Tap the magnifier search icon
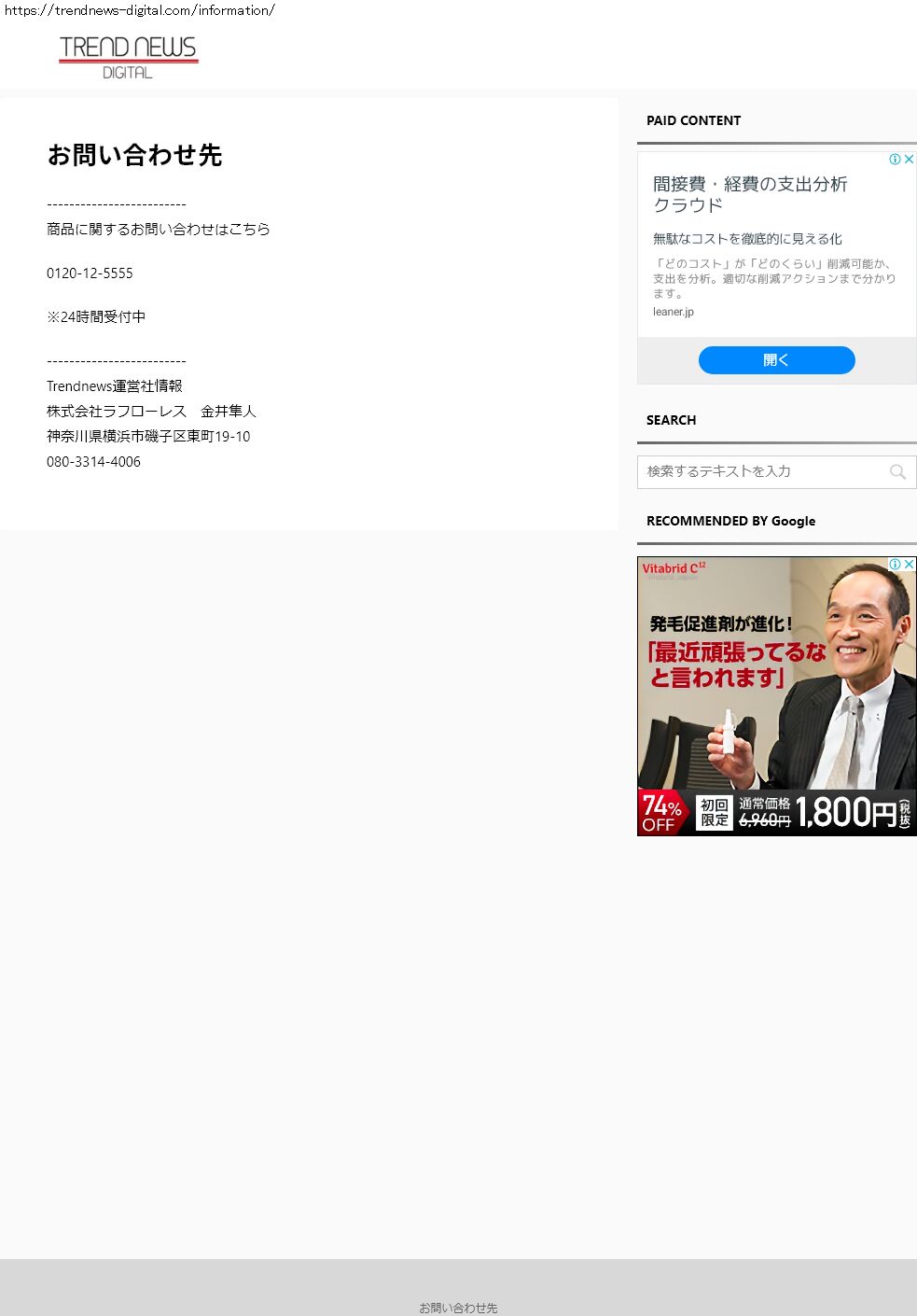917x1316 pixels. (897, 472)
